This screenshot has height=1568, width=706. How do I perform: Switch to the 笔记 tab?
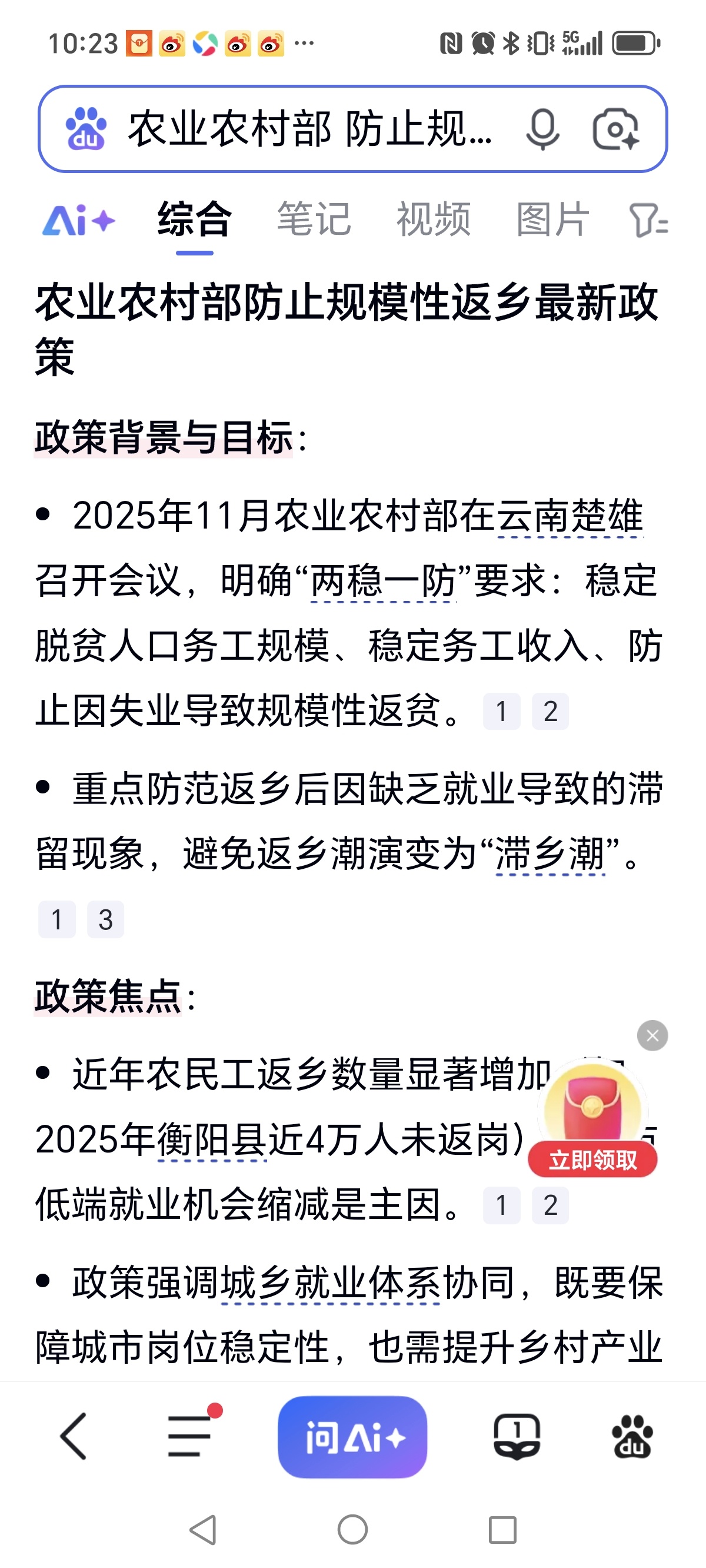click(x=314, y=220)
